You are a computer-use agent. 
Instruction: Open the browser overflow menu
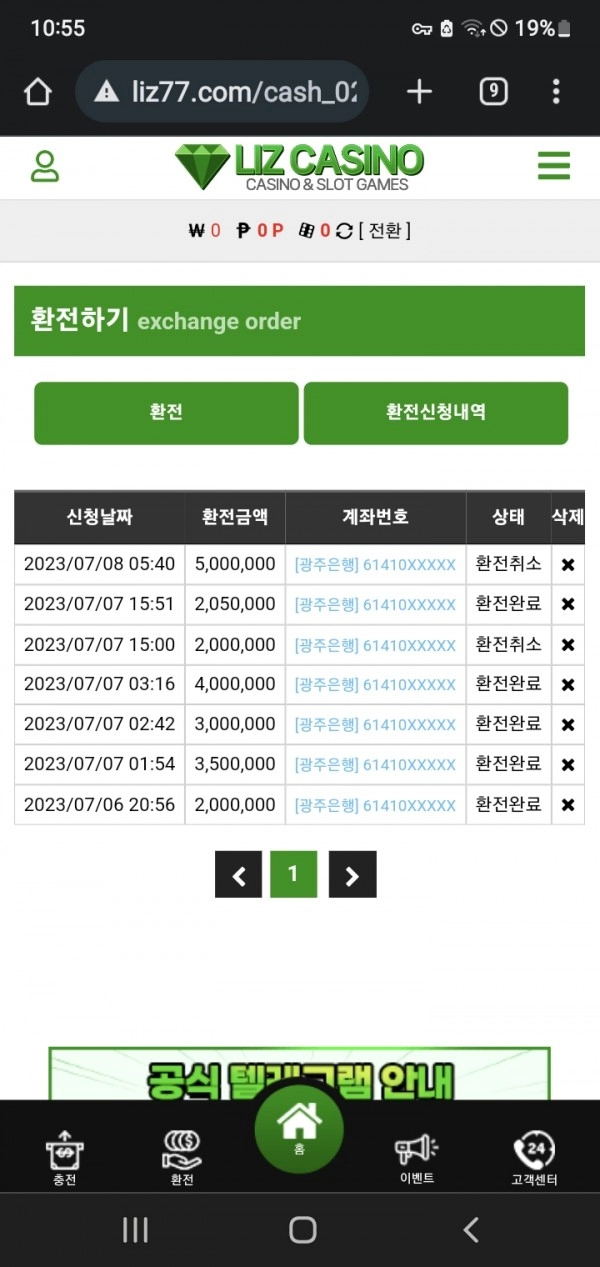tap(556, 92)
